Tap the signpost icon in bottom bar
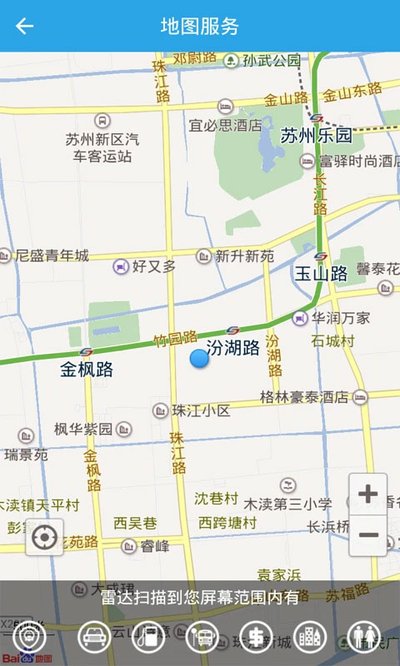The height and width of the screenshot is (666, 400). point(256,637)
